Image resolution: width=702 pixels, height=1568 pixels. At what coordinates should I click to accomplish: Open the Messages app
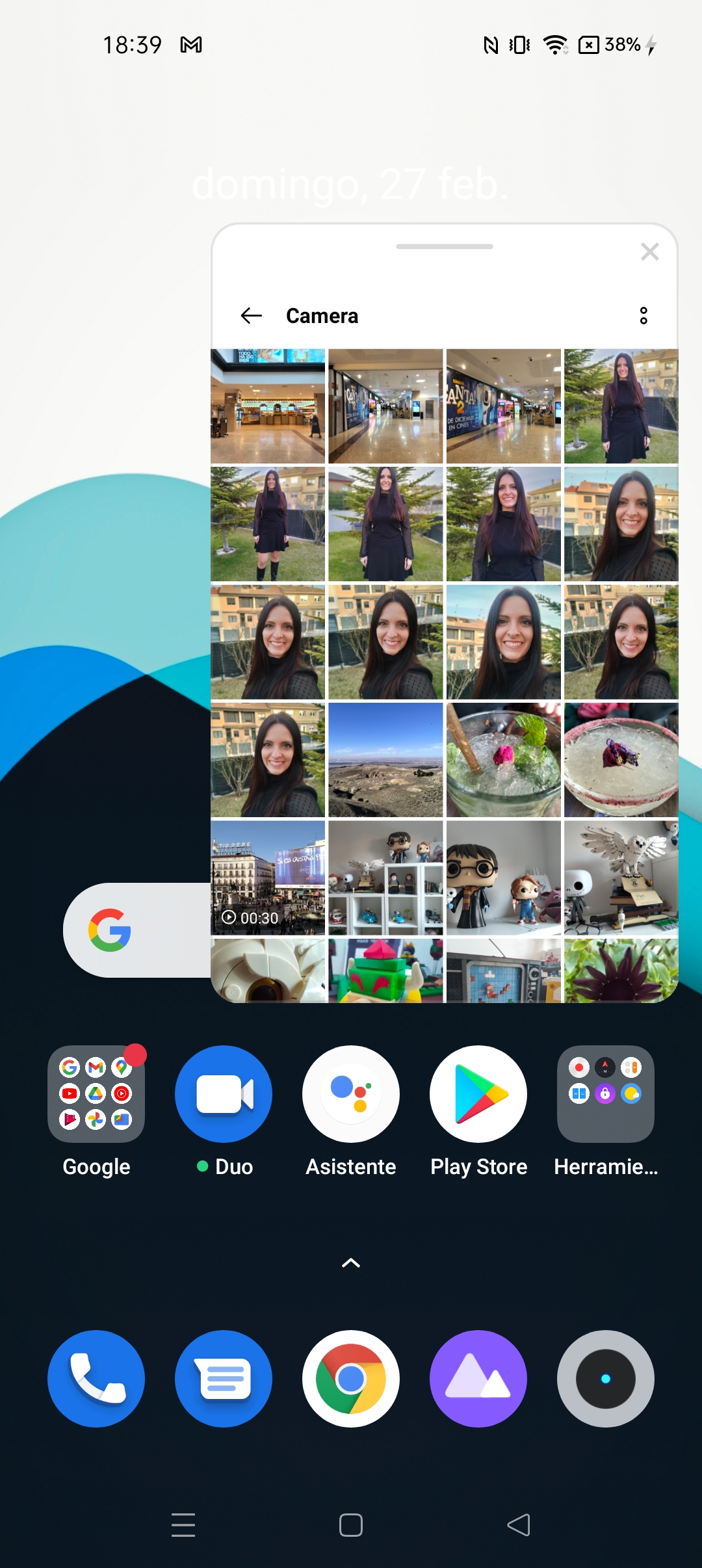(x=224, y=1379)
